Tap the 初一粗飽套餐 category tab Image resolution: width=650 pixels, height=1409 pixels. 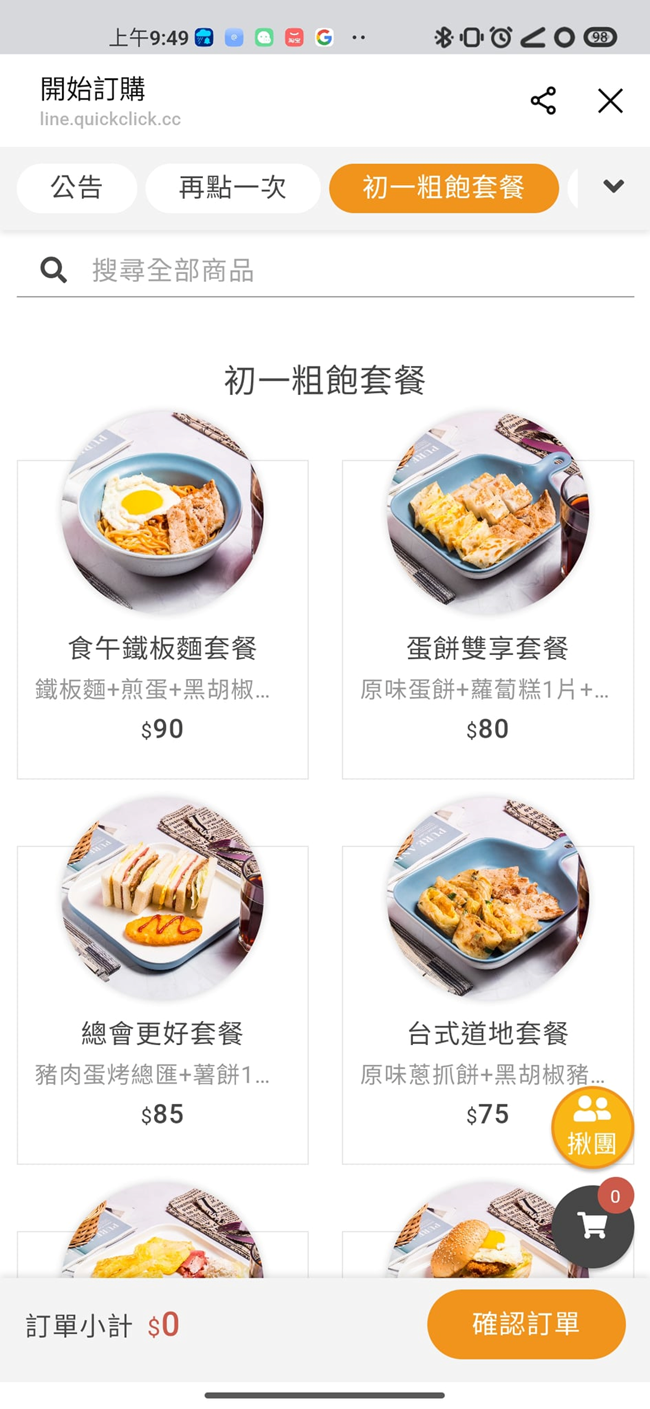pyautogui.click(x=443, y=188)
